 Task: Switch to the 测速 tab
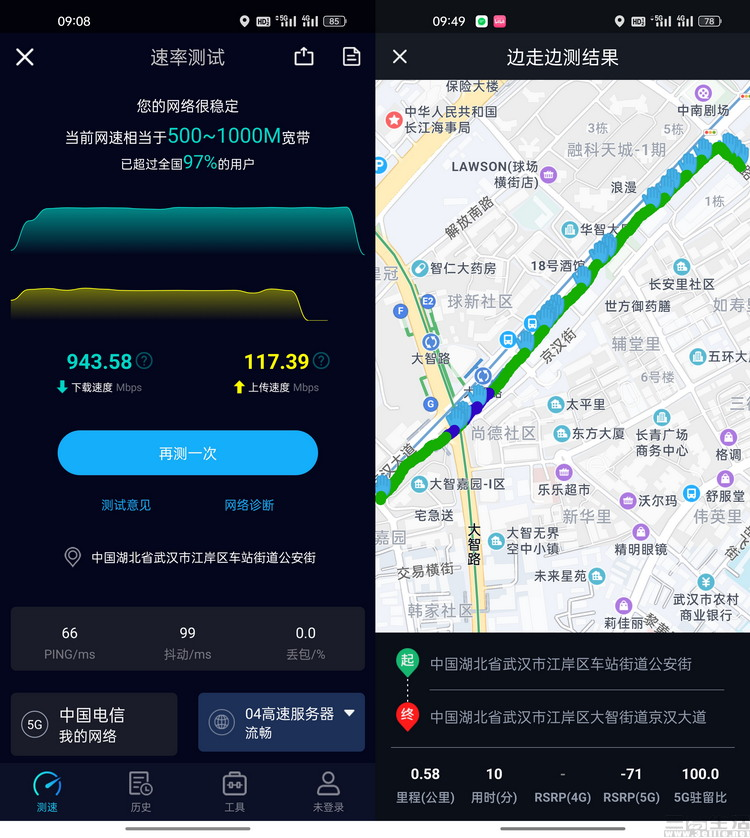(x=47, y=790)
